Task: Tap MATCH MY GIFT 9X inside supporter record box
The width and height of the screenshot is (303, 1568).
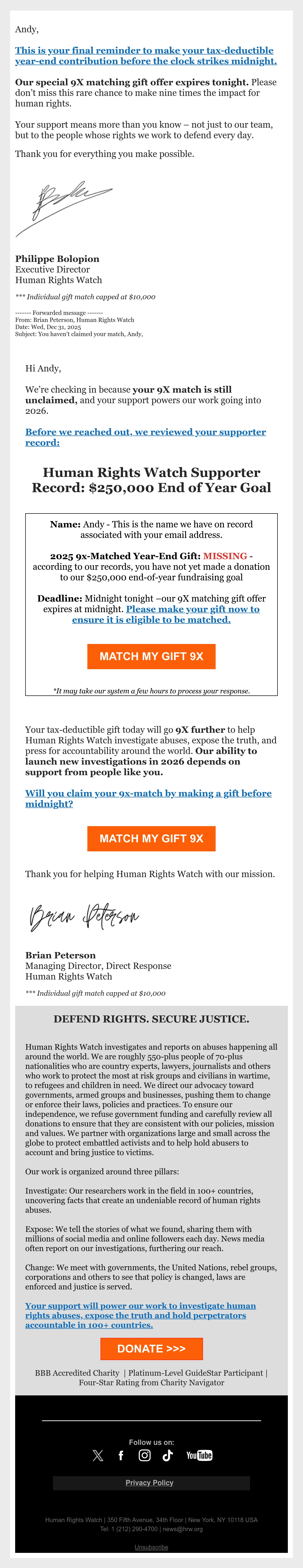Action: click(151, 656)
